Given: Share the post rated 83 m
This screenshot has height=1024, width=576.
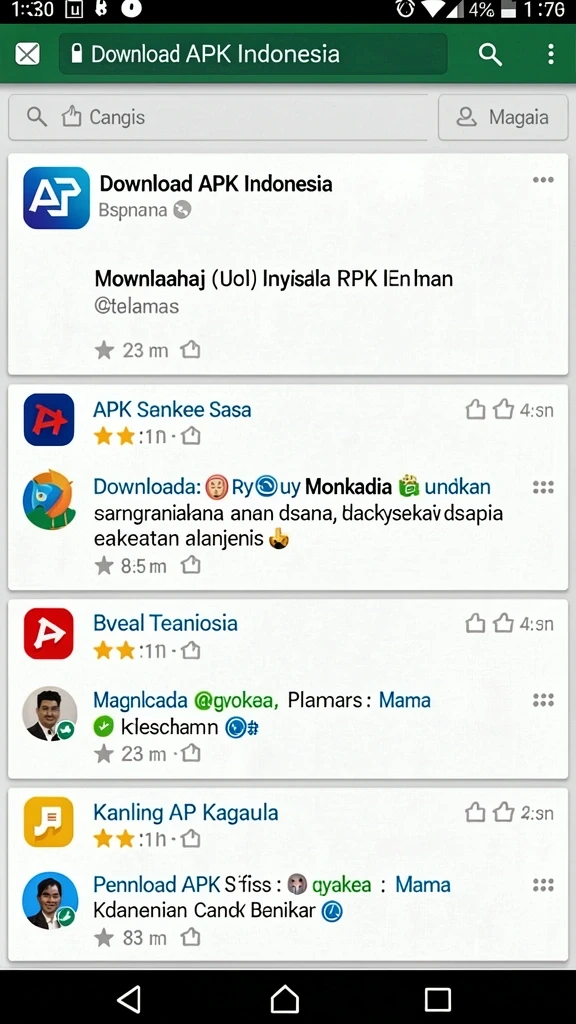Looking at the screenshot, I should (190, 938).
